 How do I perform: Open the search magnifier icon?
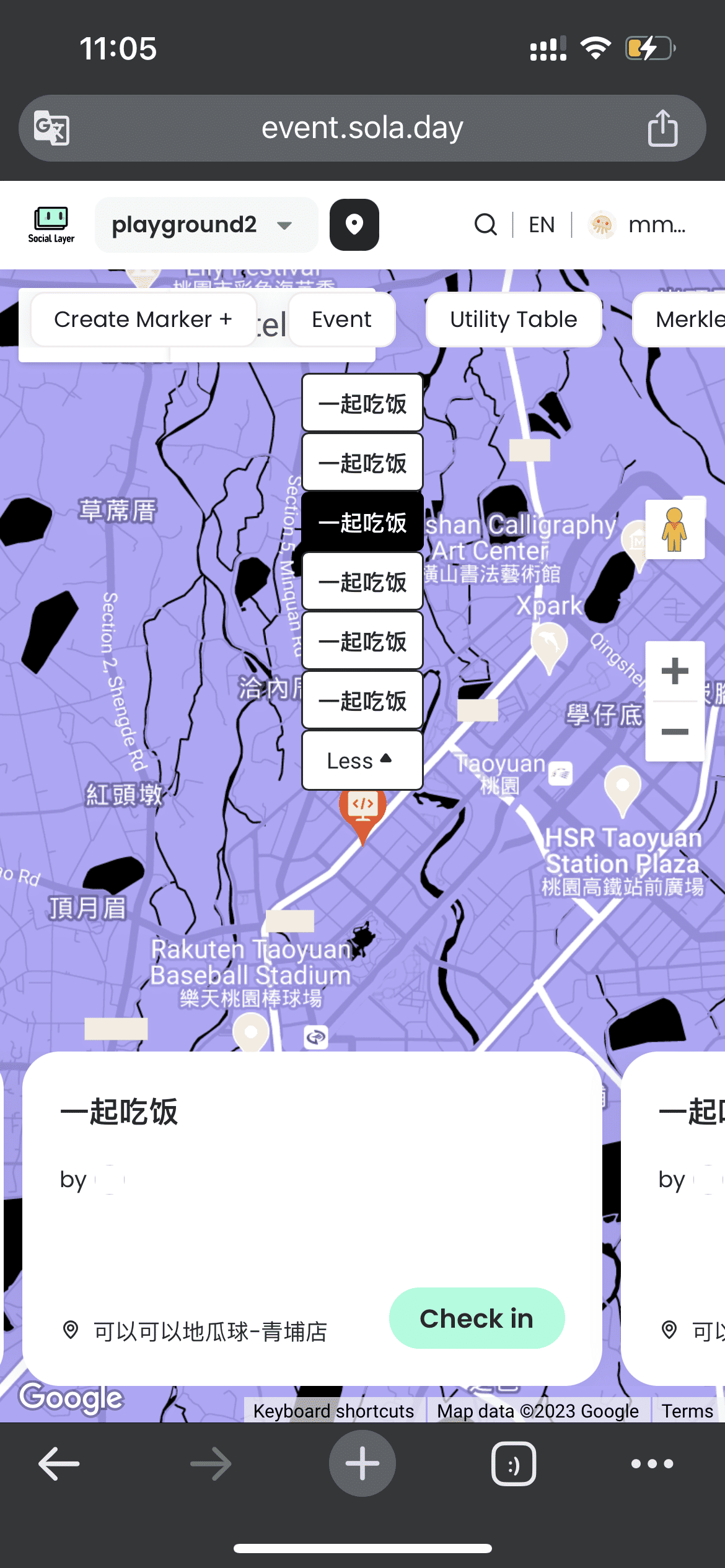coord(485,225)
